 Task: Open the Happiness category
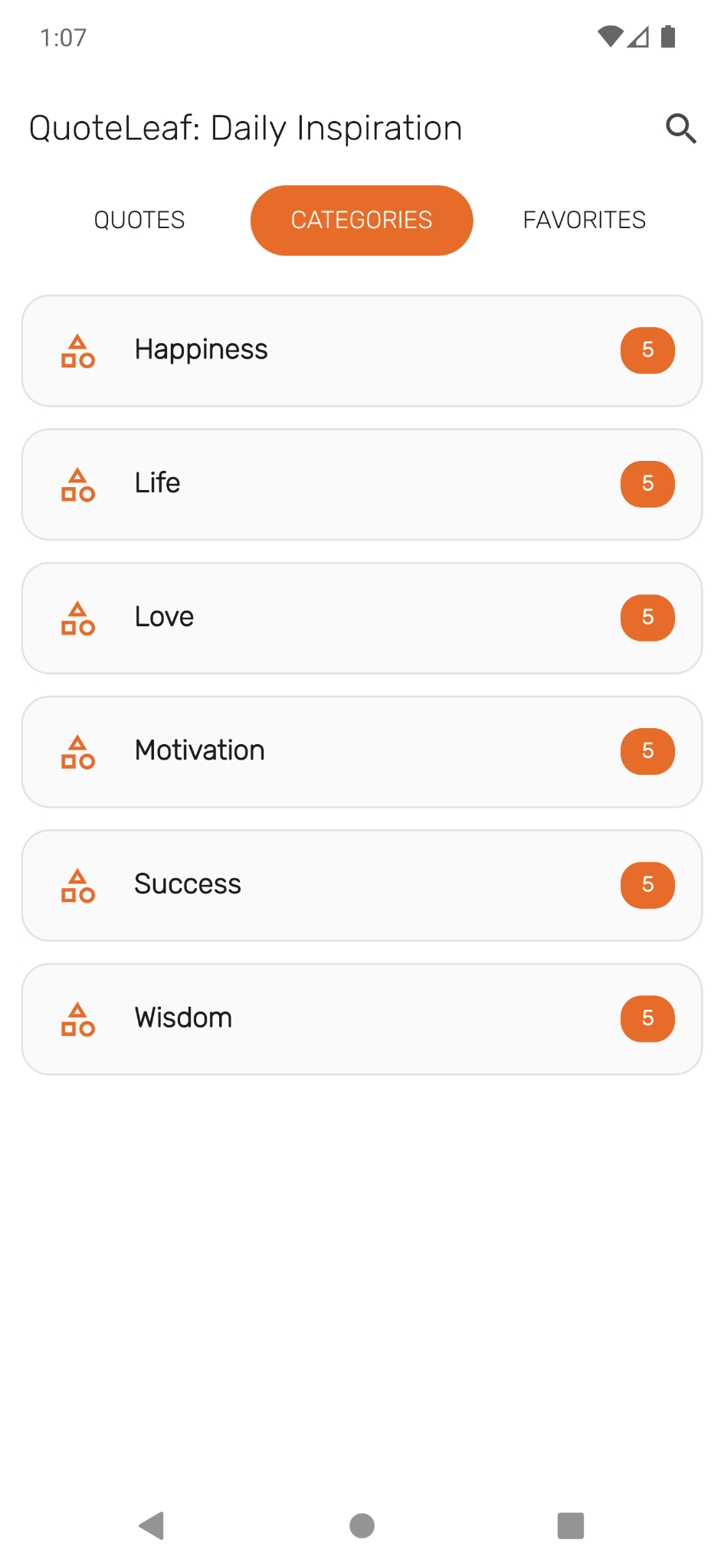point(362,351)
